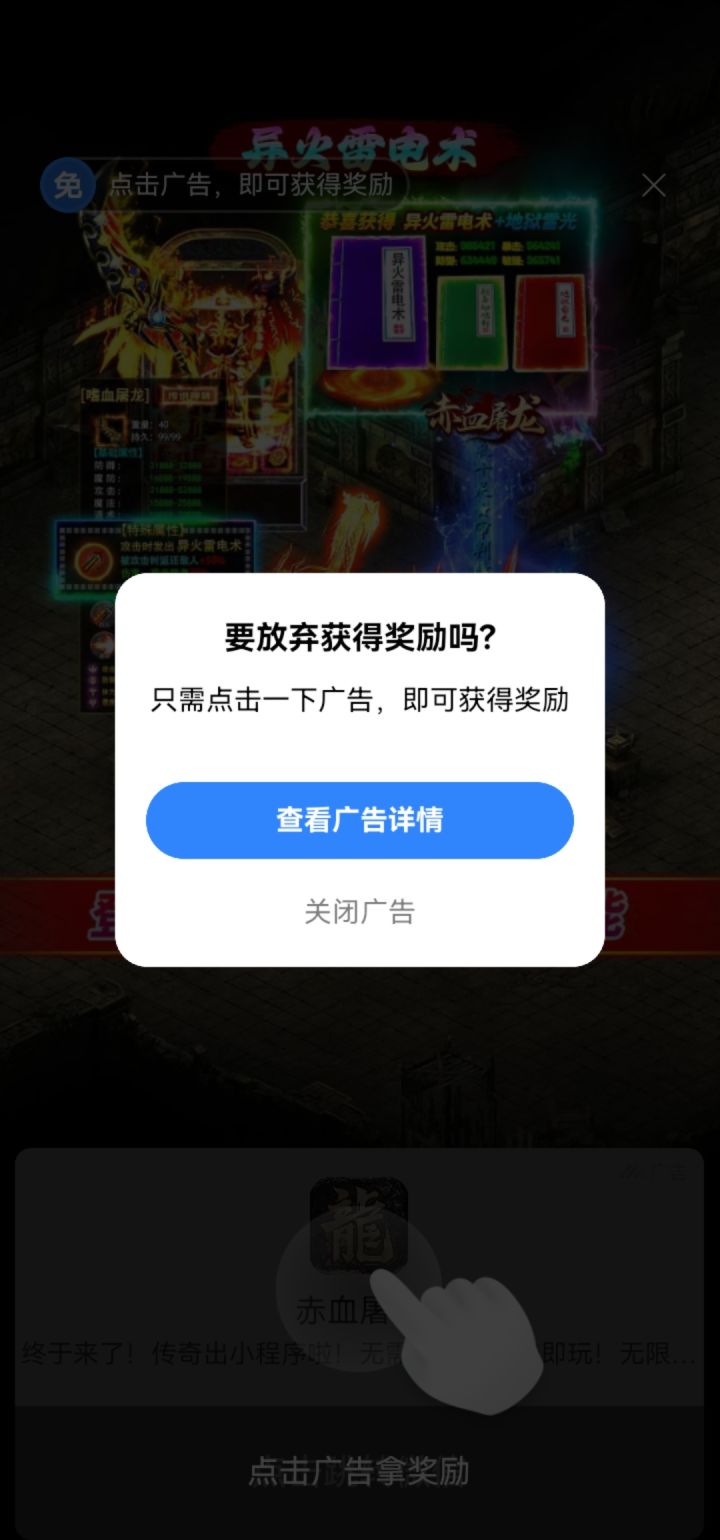Dismiss the top banner with the X
The image size is (720, 1540).
point(654,185)
